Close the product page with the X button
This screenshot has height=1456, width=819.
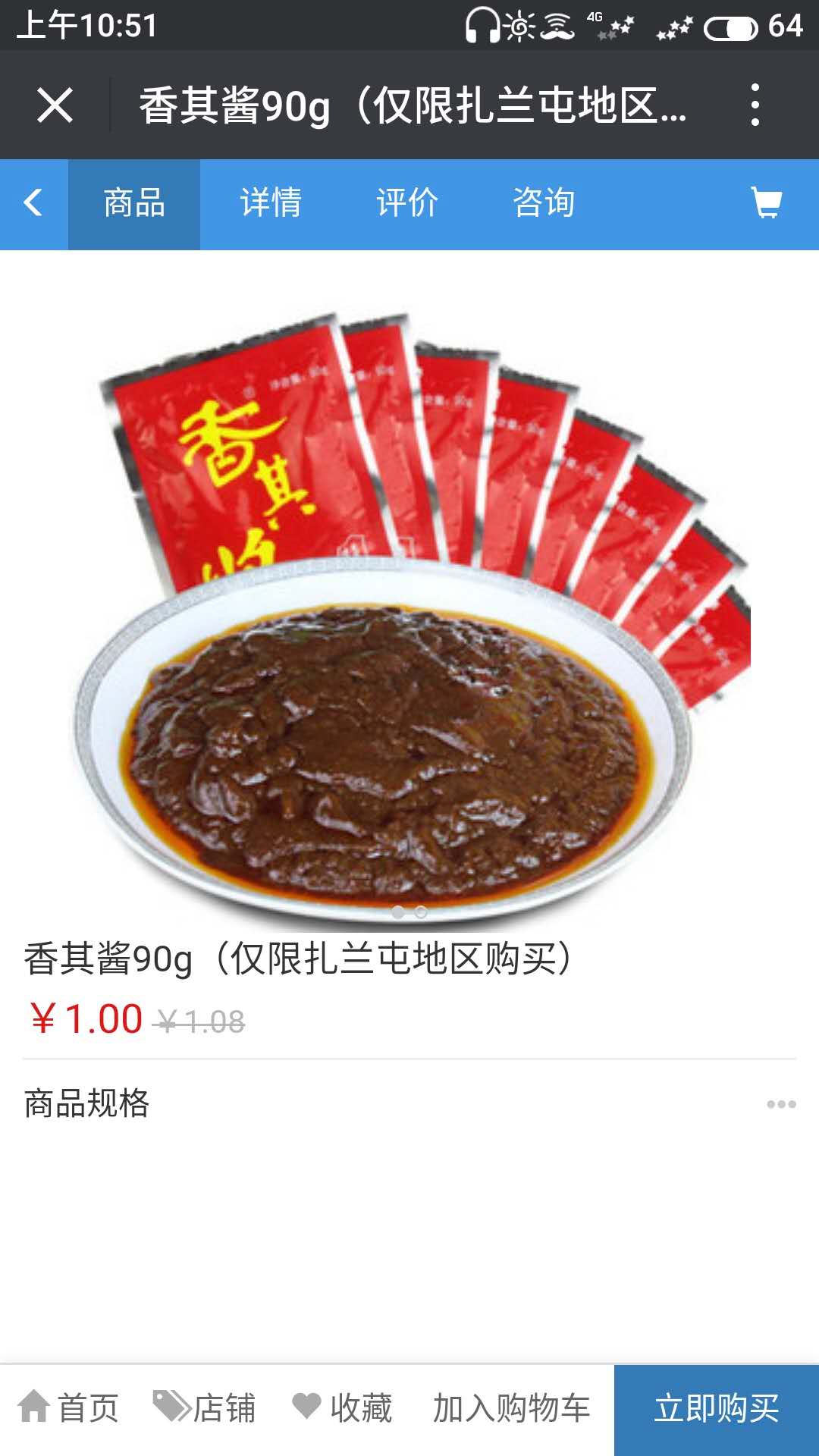point(55,105)
